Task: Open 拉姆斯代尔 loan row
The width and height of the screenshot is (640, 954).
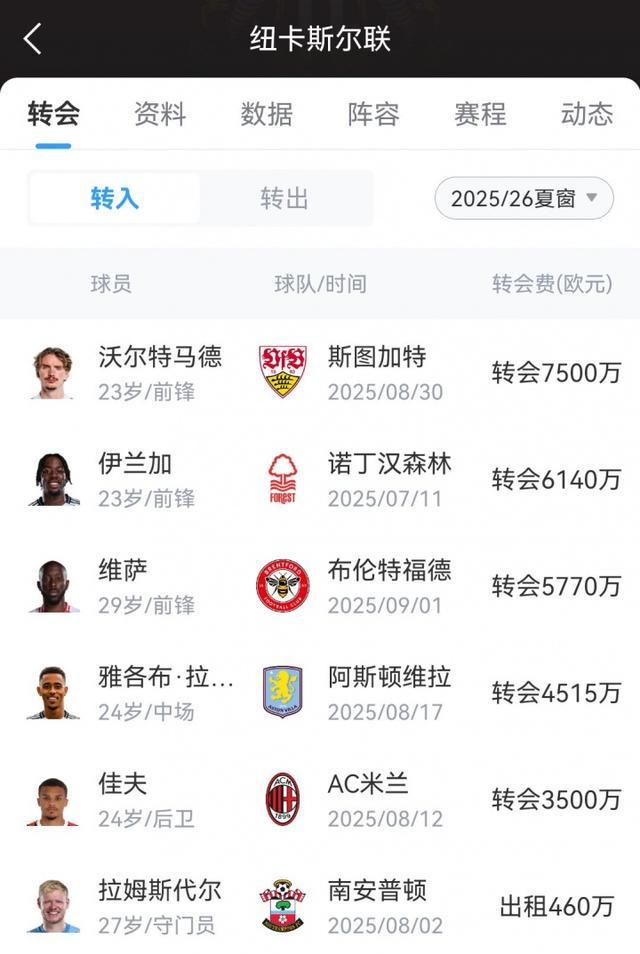Action: 320,906
